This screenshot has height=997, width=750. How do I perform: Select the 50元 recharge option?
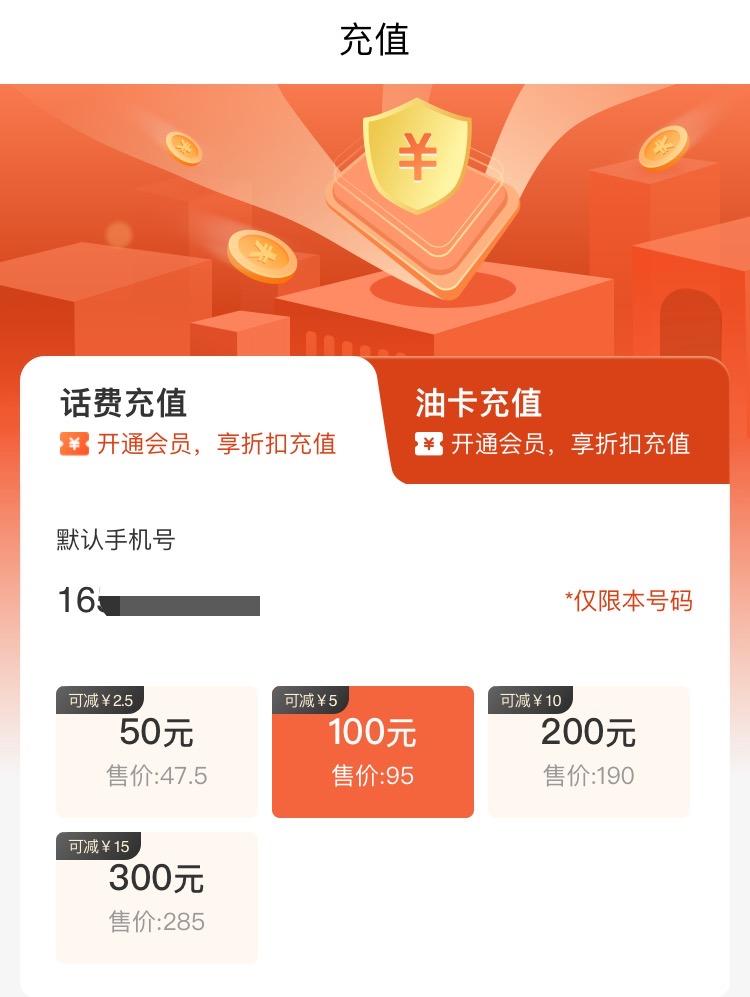click(156, 750)
